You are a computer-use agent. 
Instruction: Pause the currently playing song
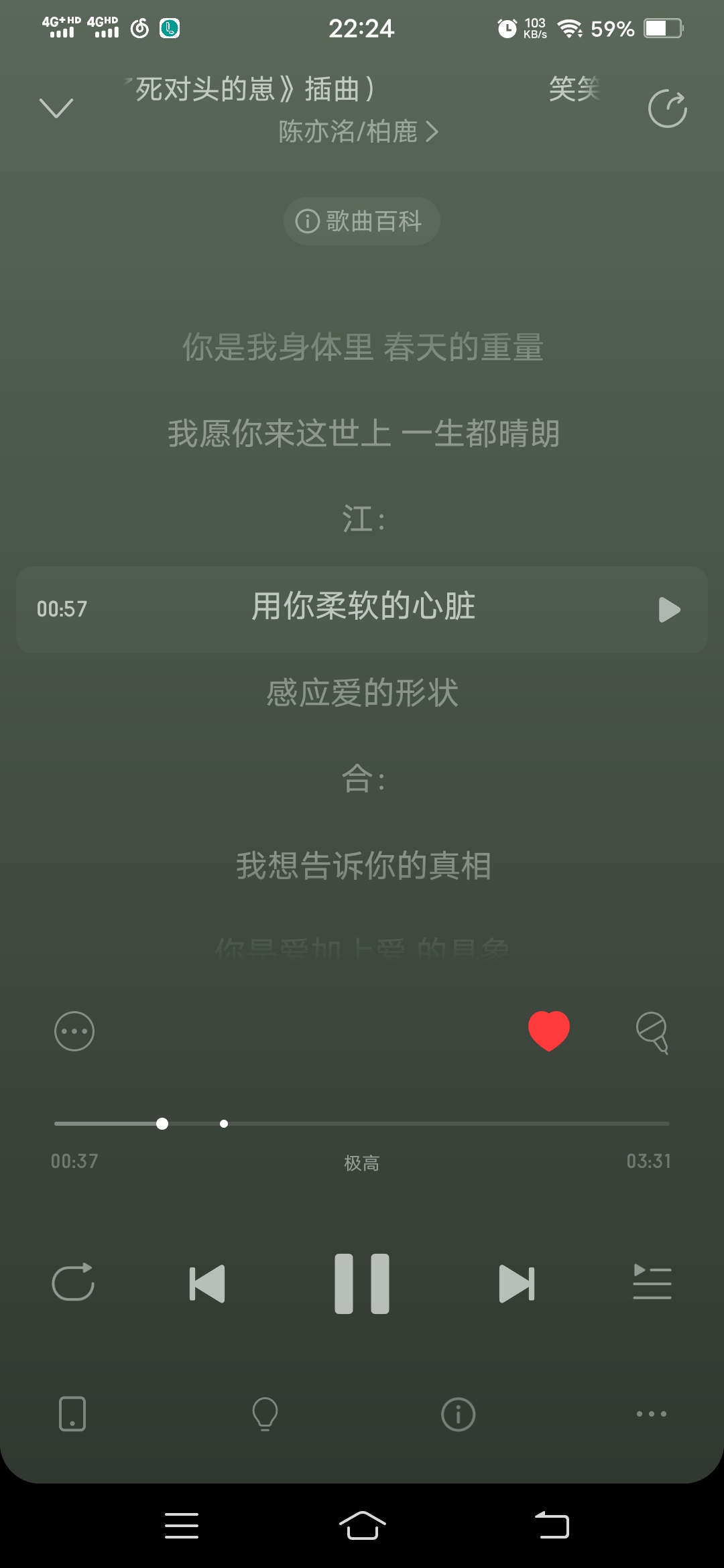[362, 1283]
